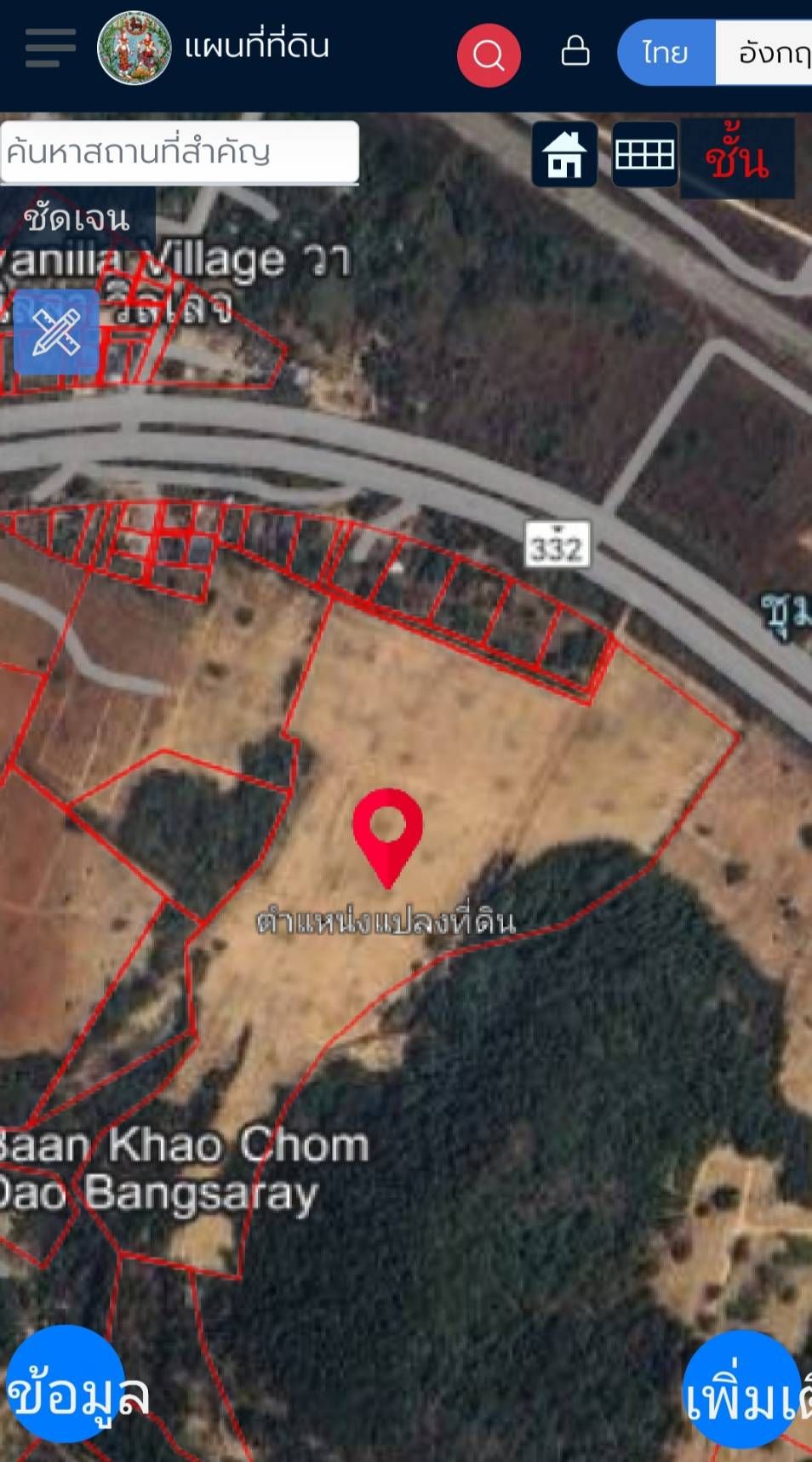Type in ค้นหาสถานที่สำคัญ search field
Viewport: 812px width, 1462px height.
(180, 152)
